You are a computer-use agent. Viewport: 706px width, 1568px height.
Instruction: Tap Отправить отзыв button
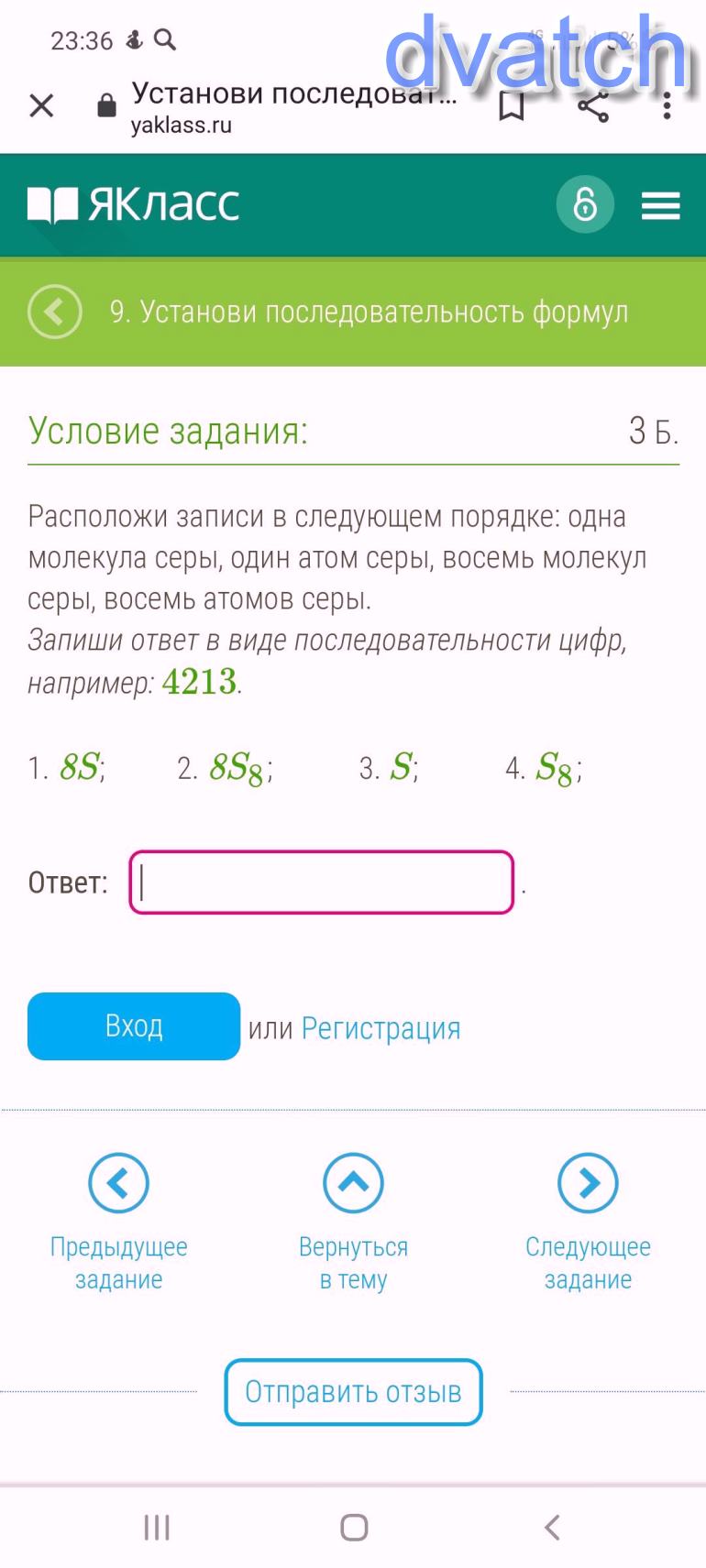click(353, 1392)
